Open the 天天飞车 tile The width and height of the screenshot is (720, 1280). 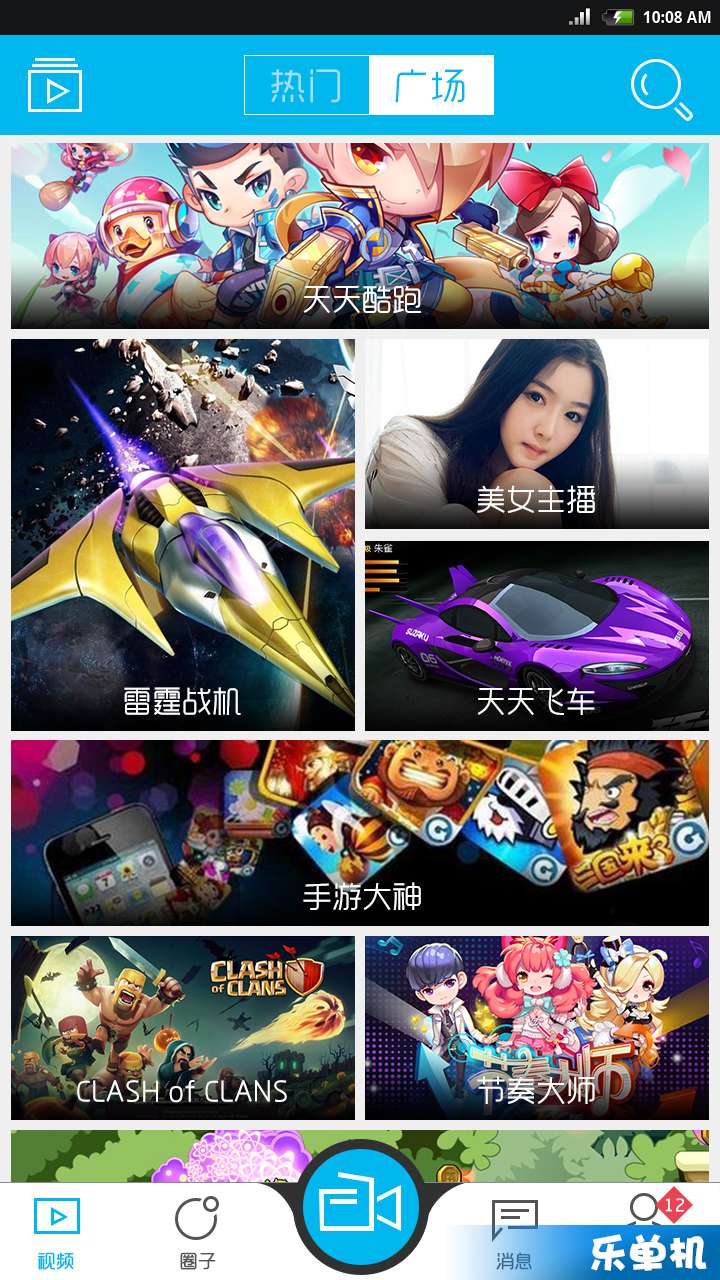click(537, 636)
